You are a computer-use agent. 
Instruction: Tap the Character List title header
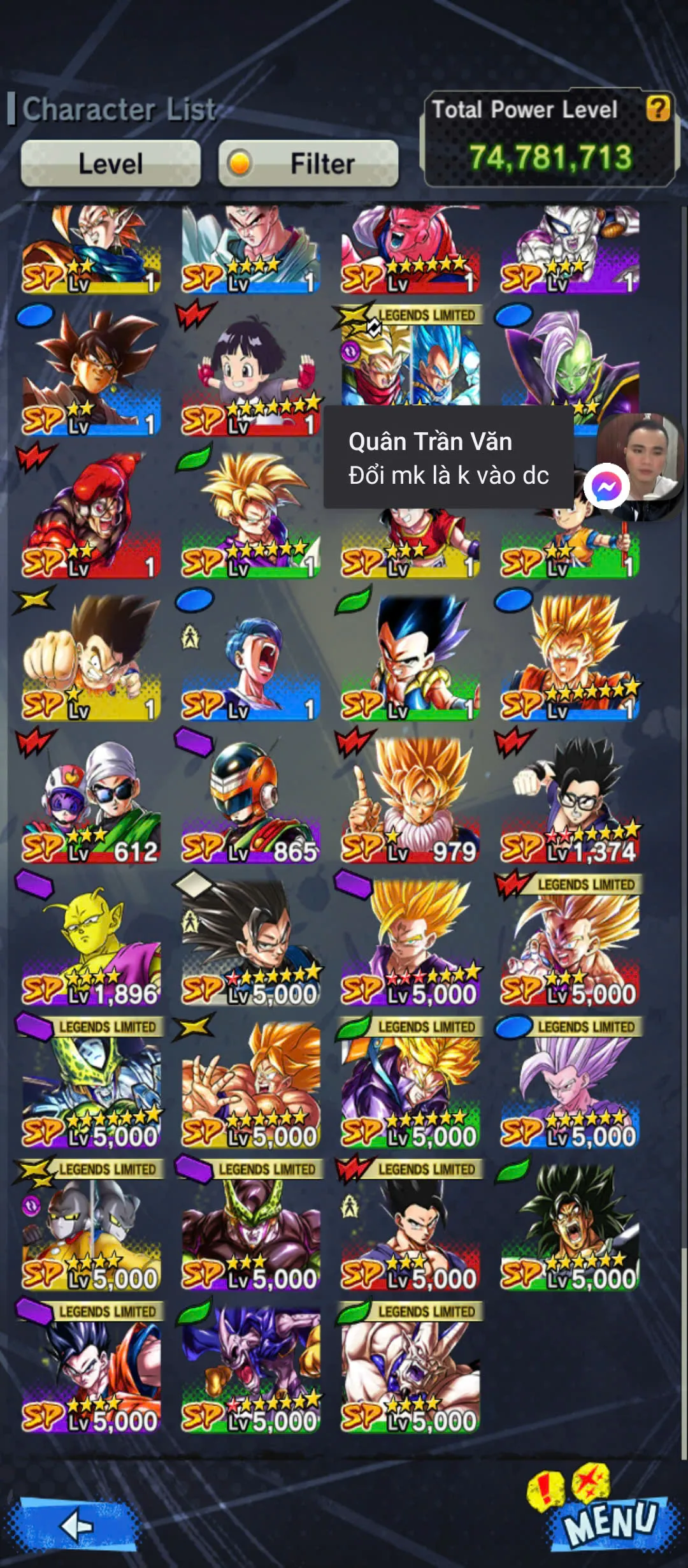pos(115,108)
